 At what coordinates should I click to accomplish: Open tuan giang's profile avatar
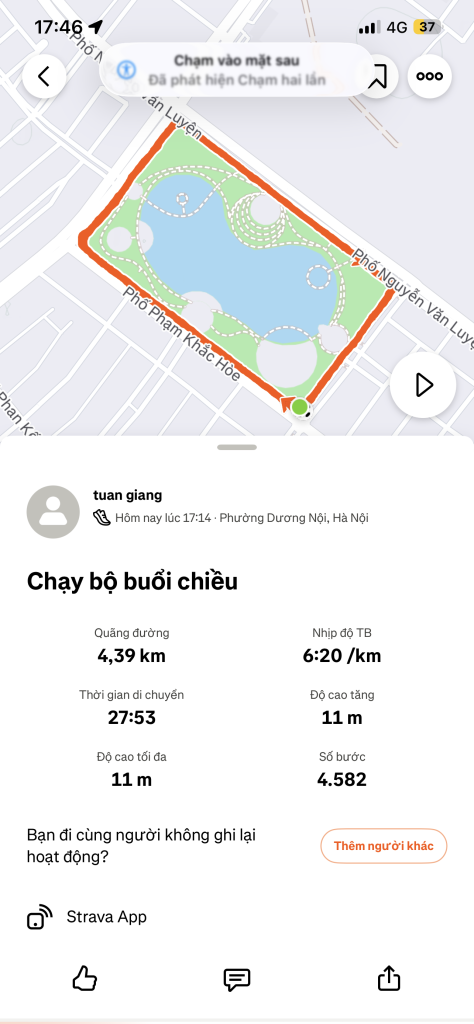(x=54, y=512)
